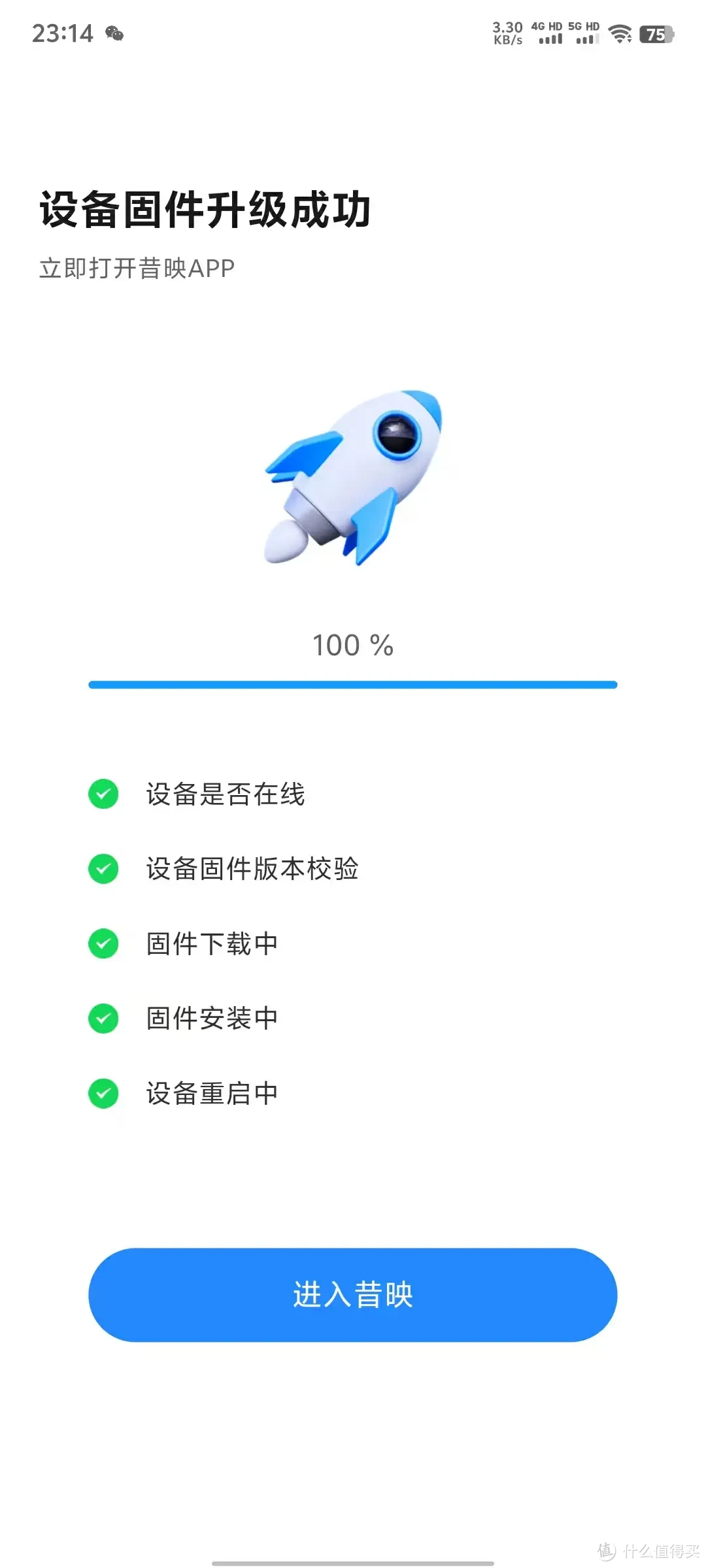
Task: Tap the green checkmark beside 设备重启中
Action: (103, 1091)
